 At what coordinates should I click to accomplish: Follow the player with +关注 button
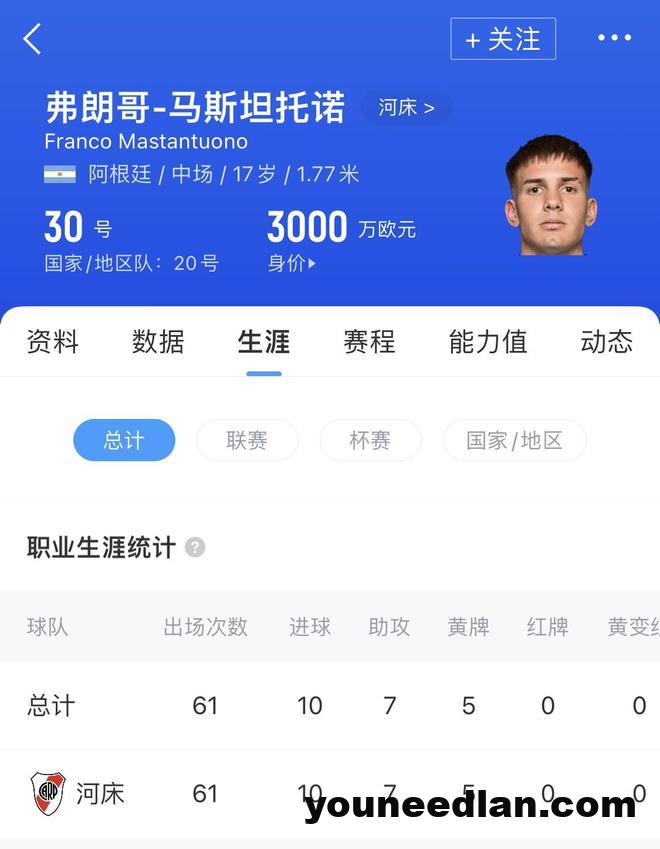pos(503,40)
